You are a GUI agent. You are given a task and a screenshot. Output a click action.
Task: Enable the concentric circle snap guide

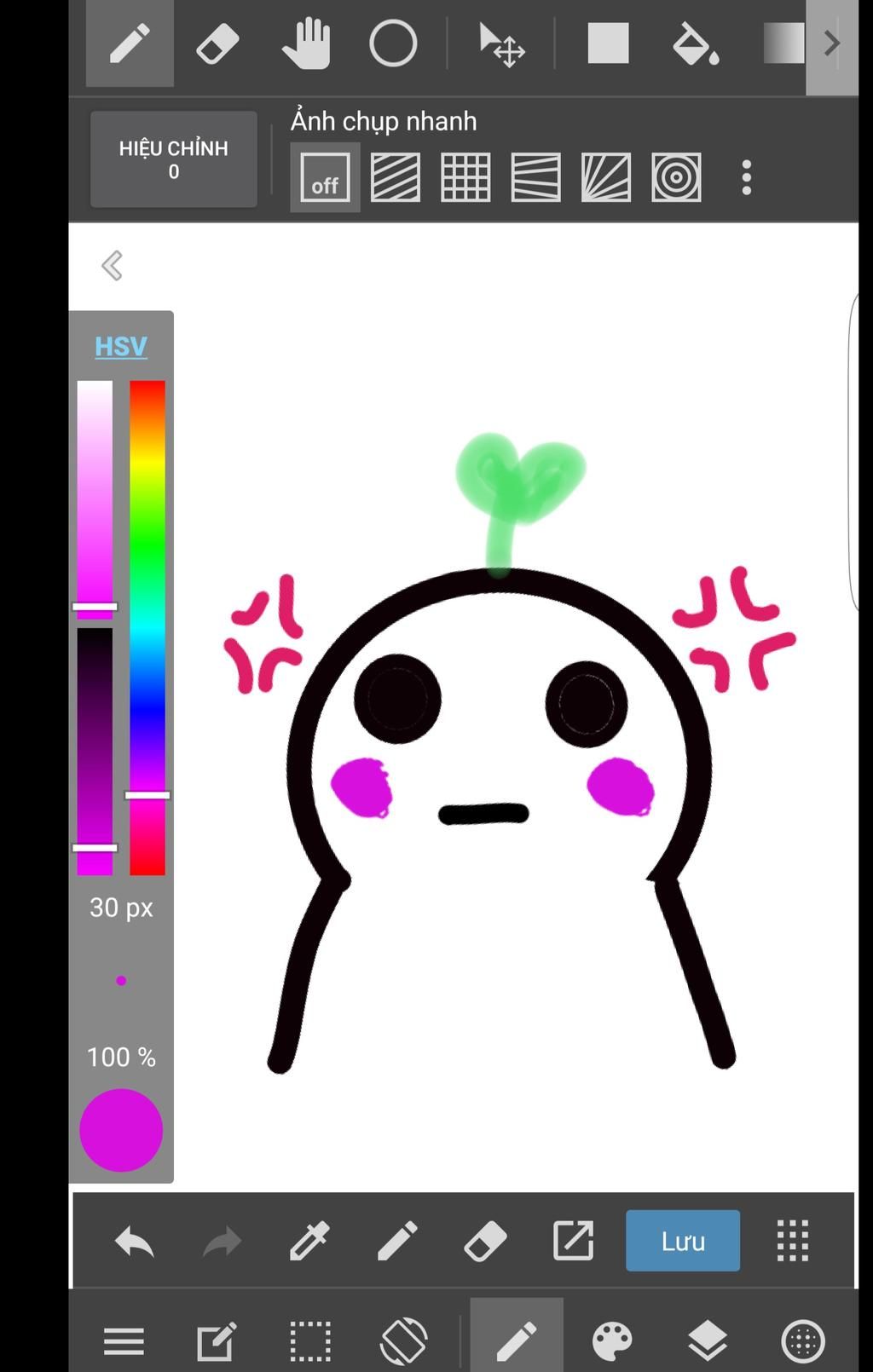[x=676, y=177]
